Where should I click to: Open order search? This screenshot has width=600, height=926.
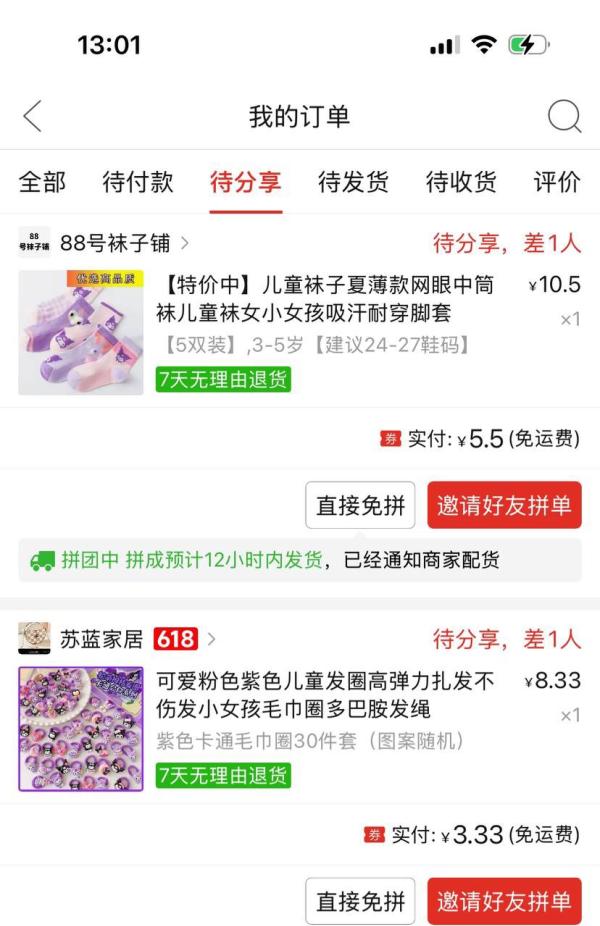pos(564,116)
